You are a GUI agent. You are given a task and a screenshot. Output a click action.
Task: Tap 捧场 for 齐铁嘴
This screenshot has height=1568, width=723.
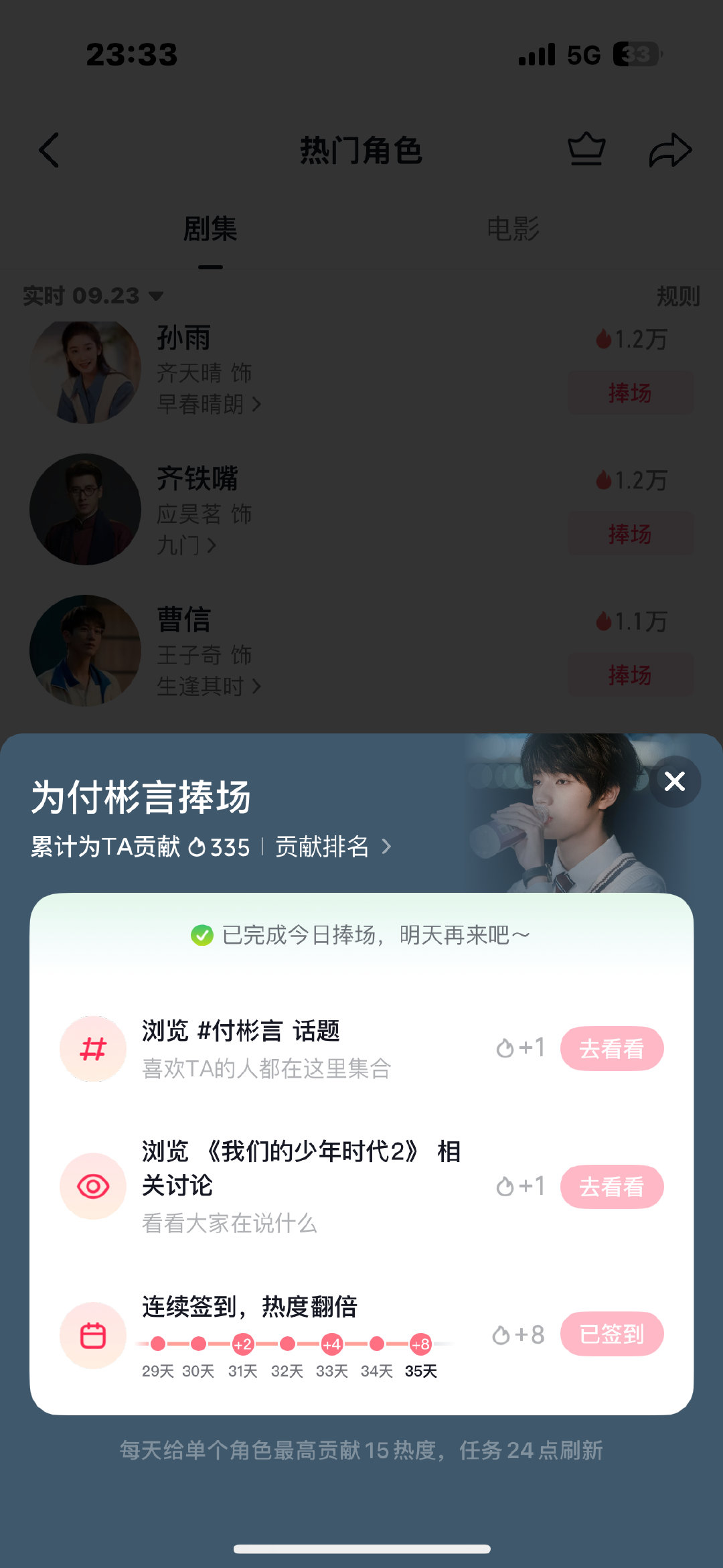(x=631, y=534)
